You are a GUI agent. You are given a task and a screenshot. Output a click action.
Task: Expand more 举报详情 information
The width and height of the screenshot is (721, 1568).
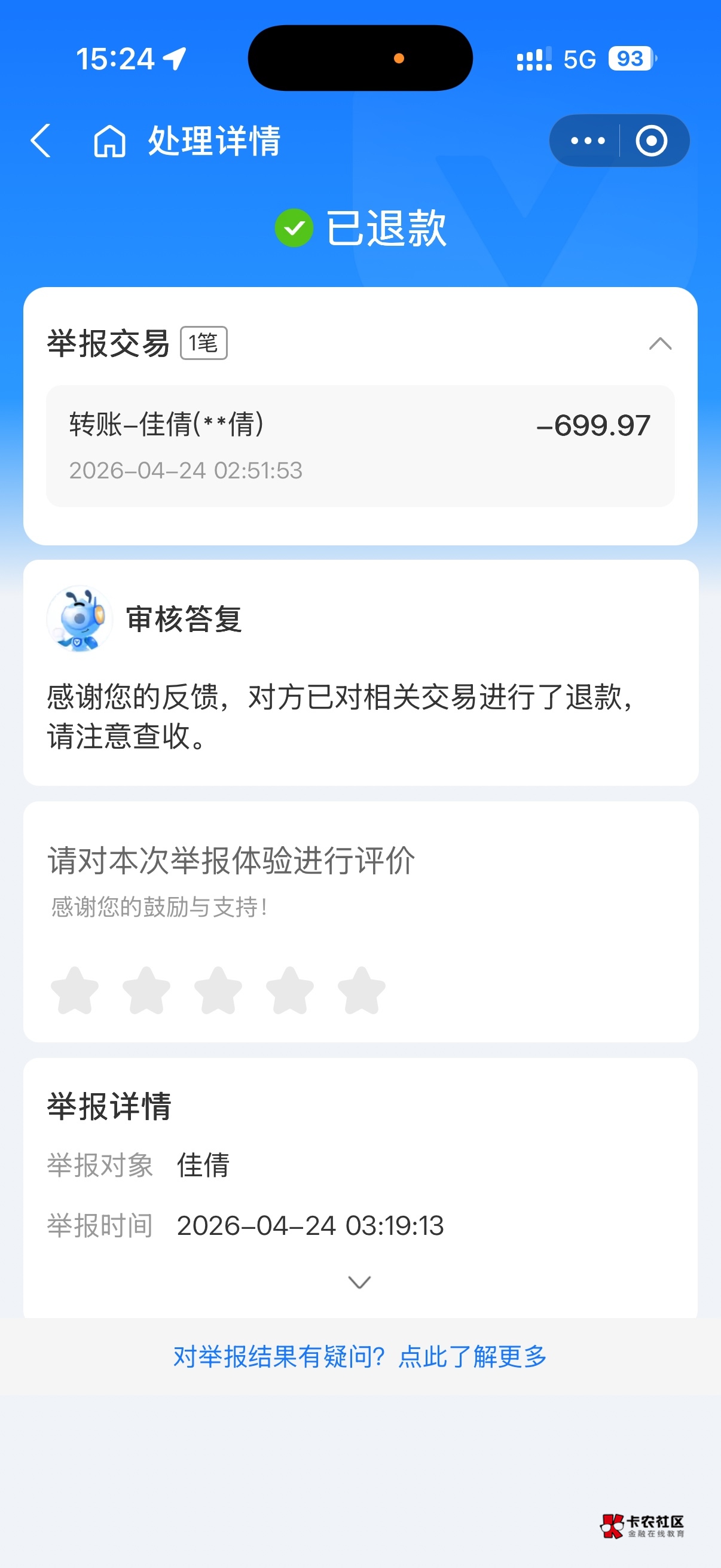pos(359,1282)
